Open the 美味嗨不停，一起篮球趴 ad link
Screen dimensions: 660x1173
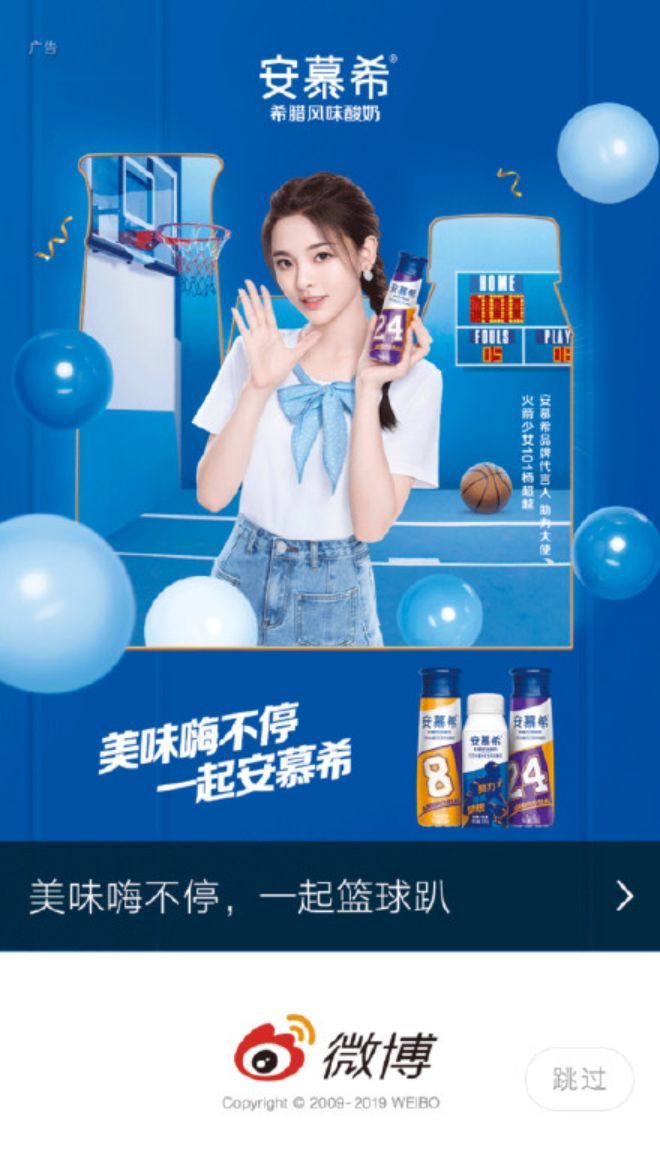point(330,896)
